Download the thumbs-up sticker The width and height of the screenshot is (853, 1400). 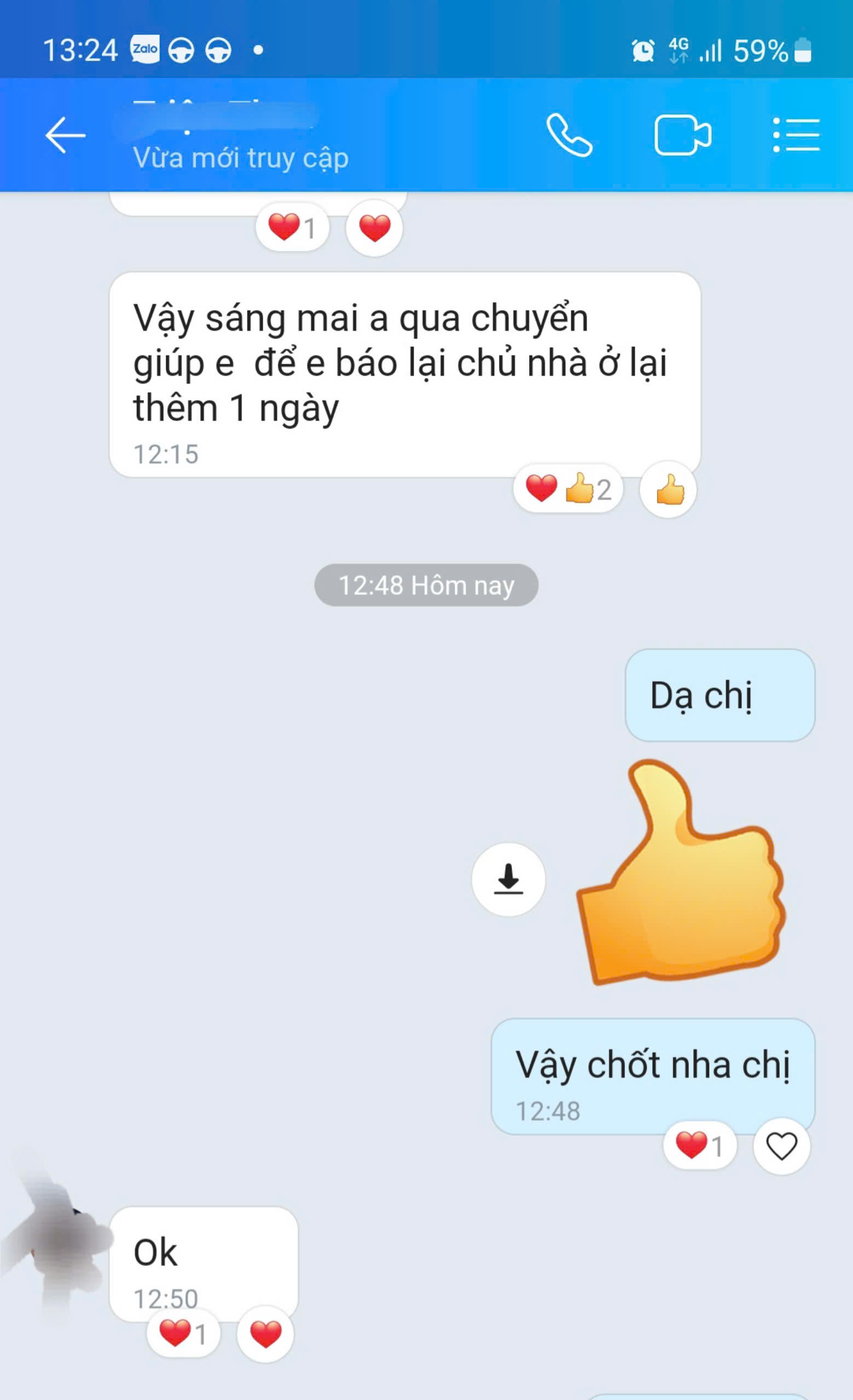pos(508,879)
